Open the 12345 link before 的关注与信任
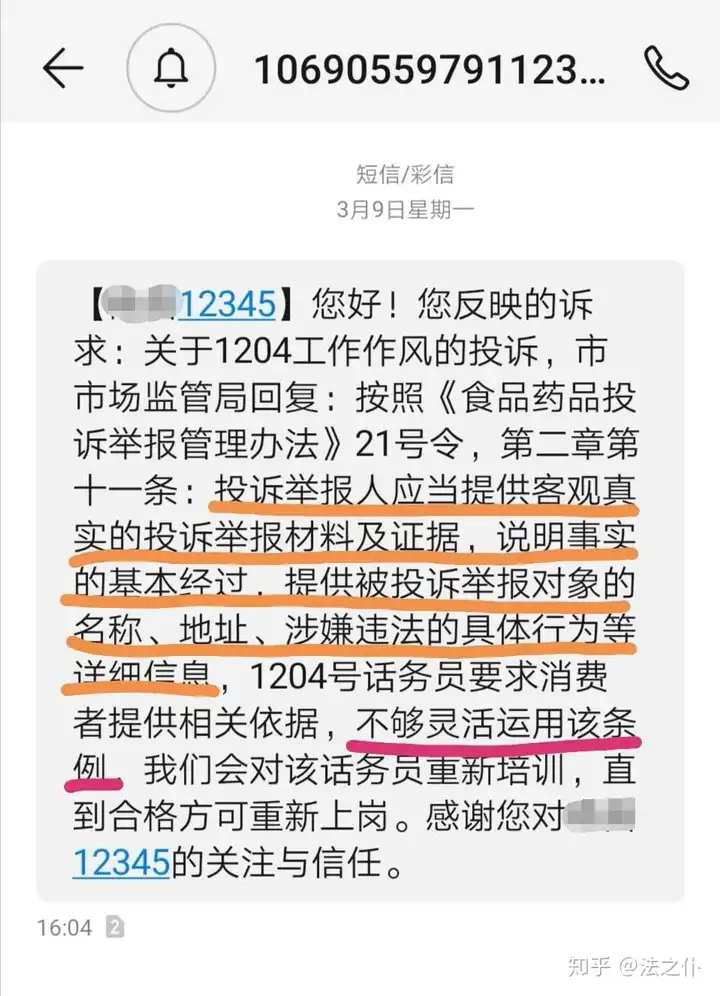The width and height of the screenshot is (720, 996). tap(121, 863)
